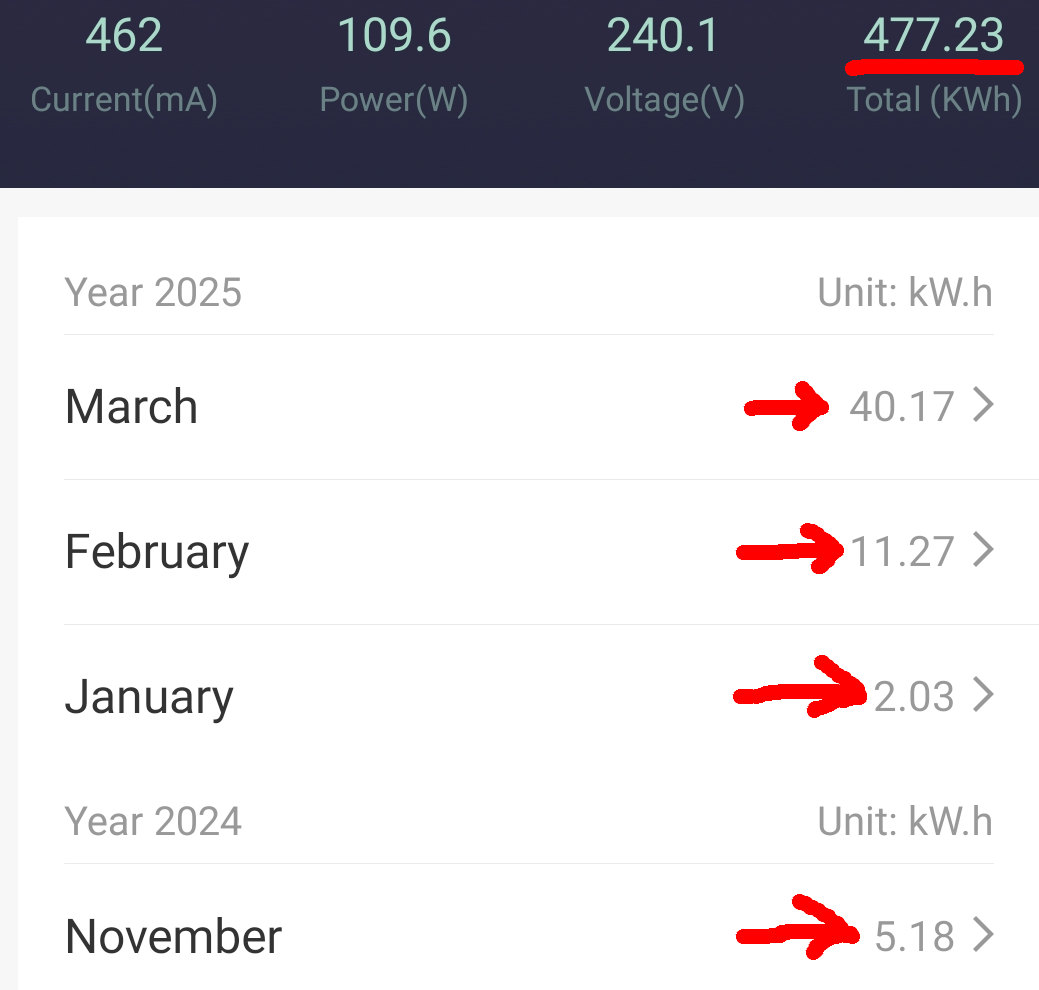
Task: Open March energy usage details
Action: (528, 407)
